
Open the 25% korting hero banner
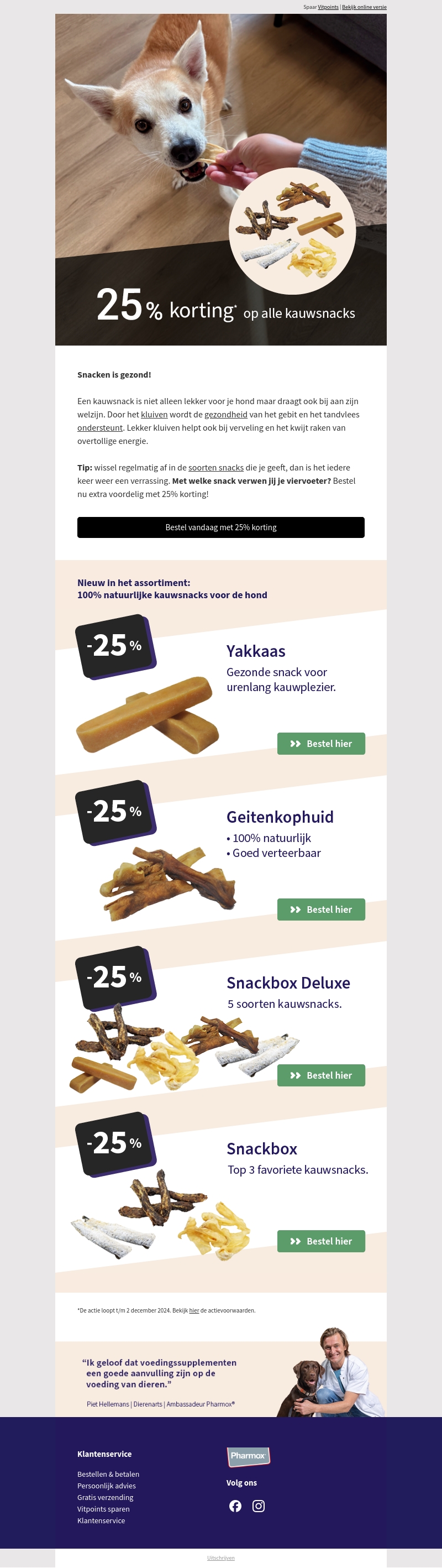point(220,180)
